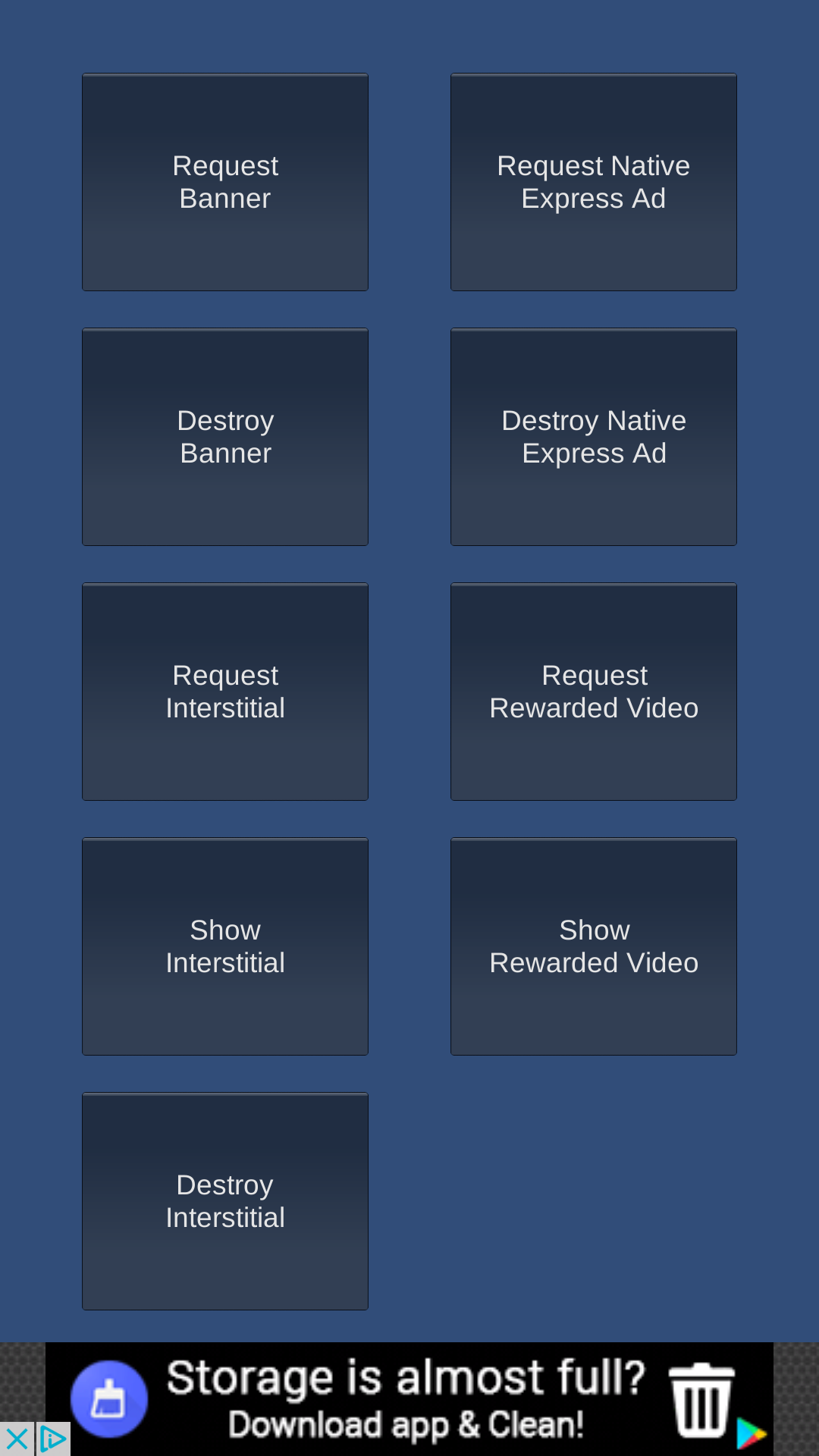This screenshot has height=1456, width=819.
Task: Tap Request Rewarded Video
Action: 594,692
